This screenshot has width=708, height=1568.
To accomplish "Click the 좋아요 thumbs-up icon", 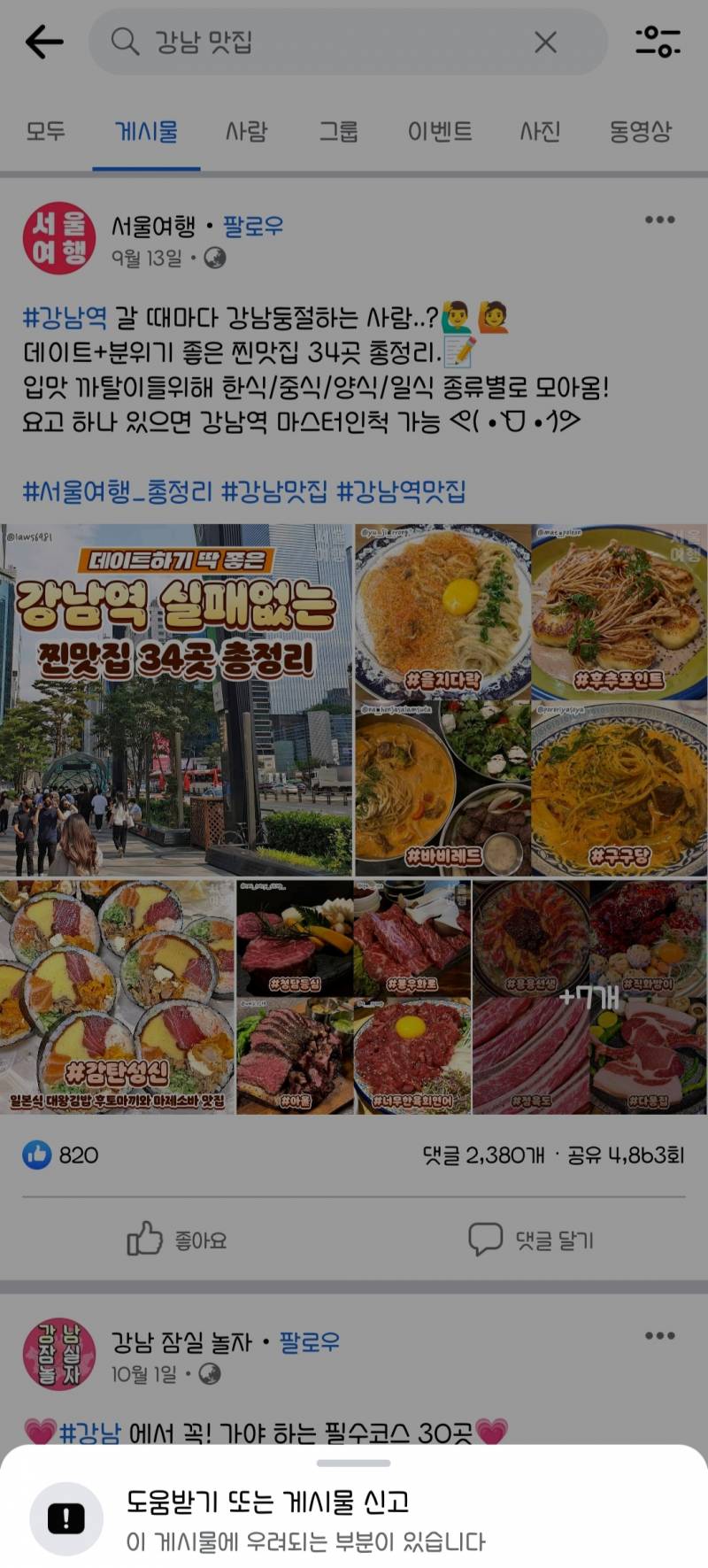I will (143, 1240).
